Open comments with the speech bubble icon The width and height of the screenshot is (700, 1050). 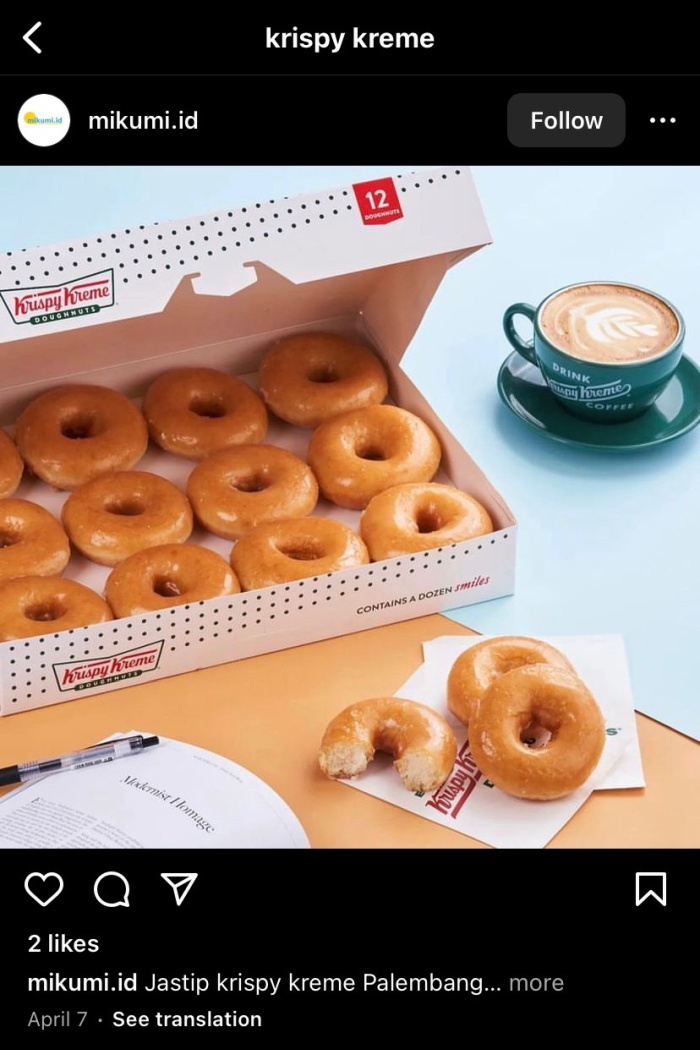coord(111,889)
